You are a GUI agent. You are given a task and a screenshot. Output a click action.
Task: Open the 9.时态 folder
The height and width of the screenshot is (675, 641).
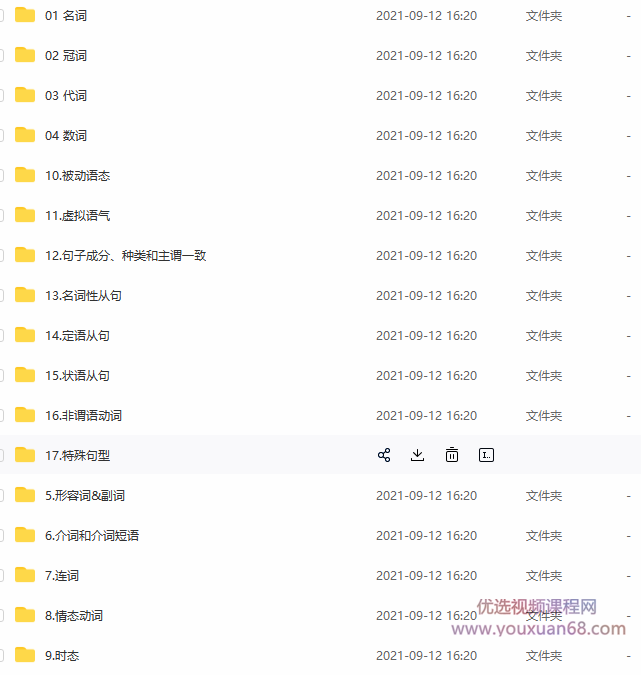point(62,656)
